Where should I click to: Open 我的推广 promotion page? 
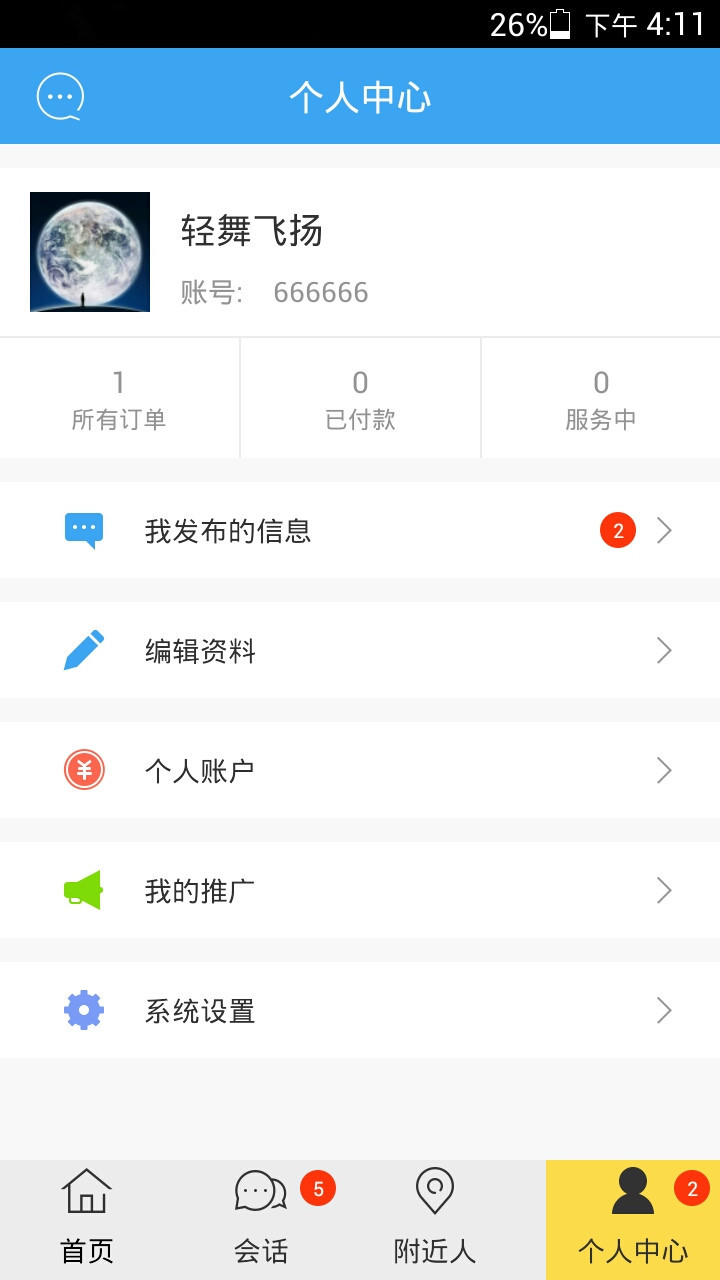pyautogui.click(x=360, y=891)
